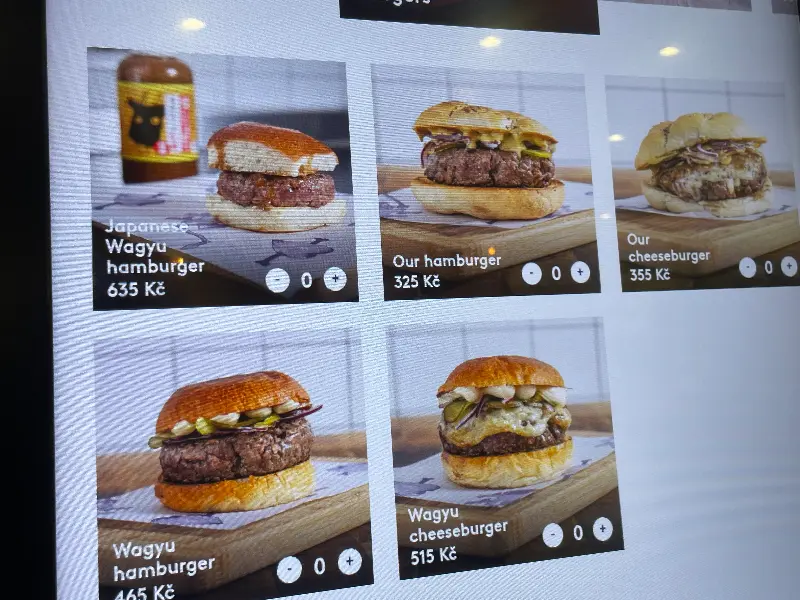Image resolution: width=800 pixels, height=600 pixels.
Task: Increase Our cheeseburger quantity
Action: pos(789,266)
